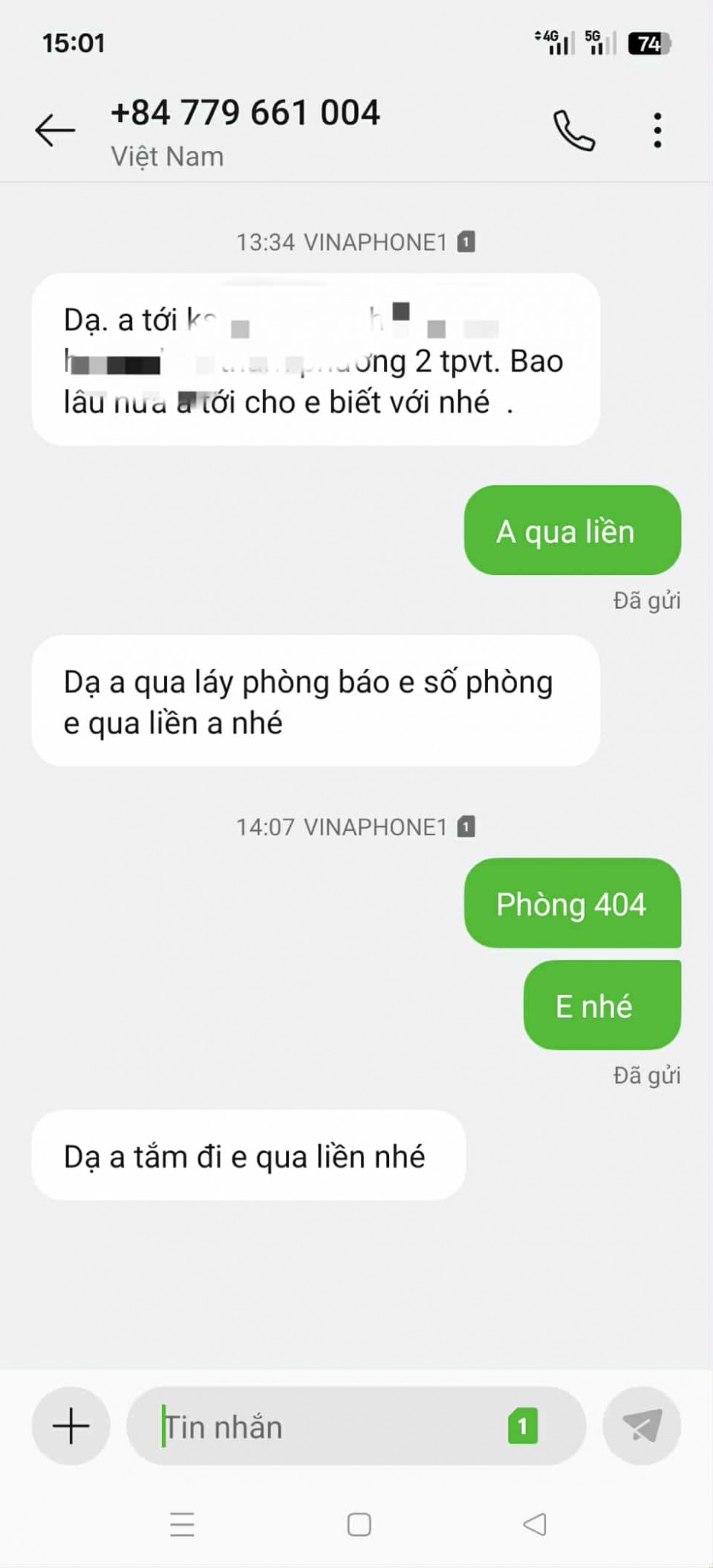Switch the SIM 1 selector in message box

coord(522,1426)
